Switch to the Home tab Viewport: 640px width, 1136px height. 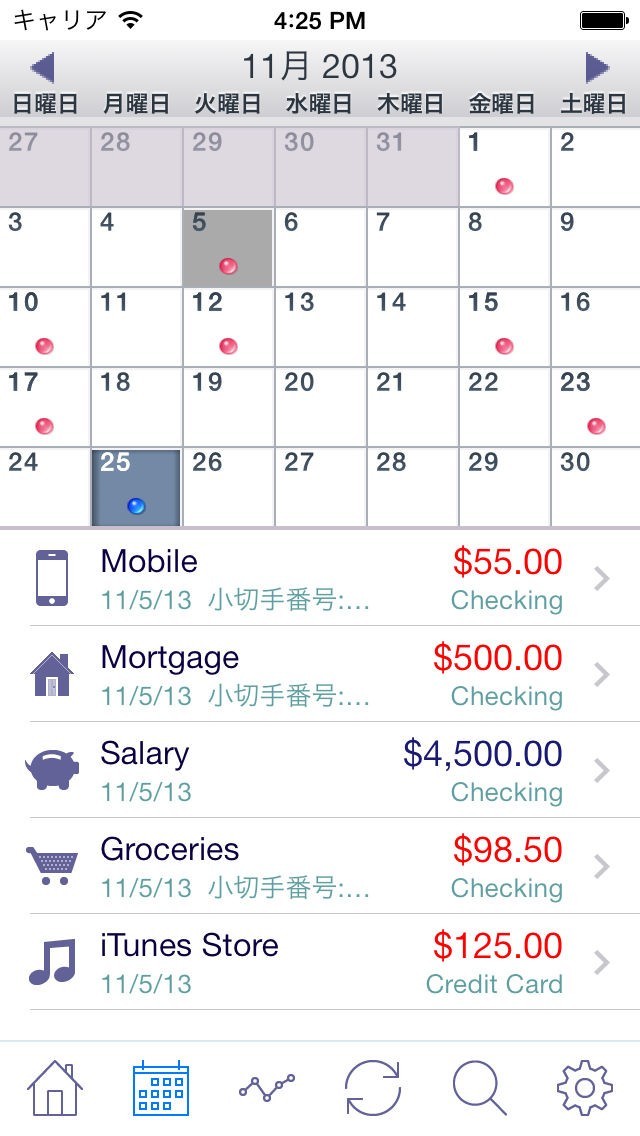(54, 1087)
